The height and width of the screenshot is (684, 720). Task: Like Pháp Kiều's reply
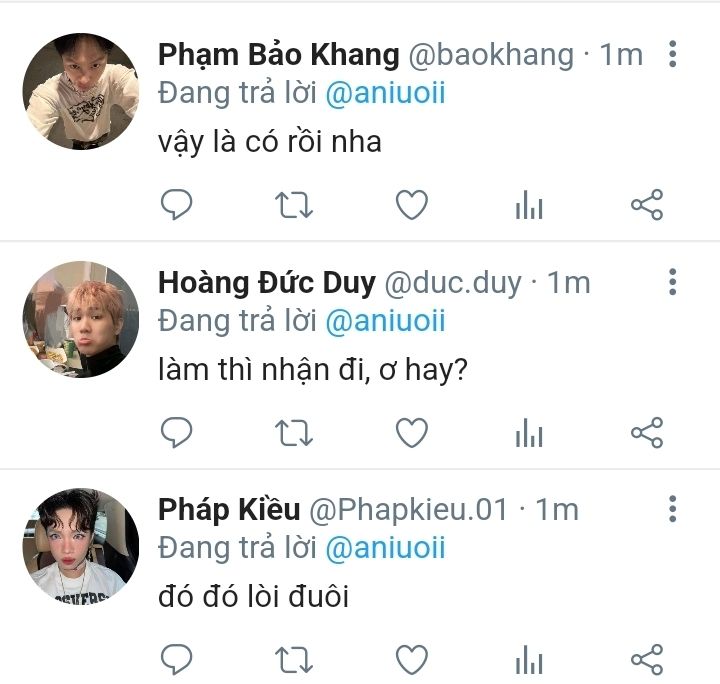(411, 660)
